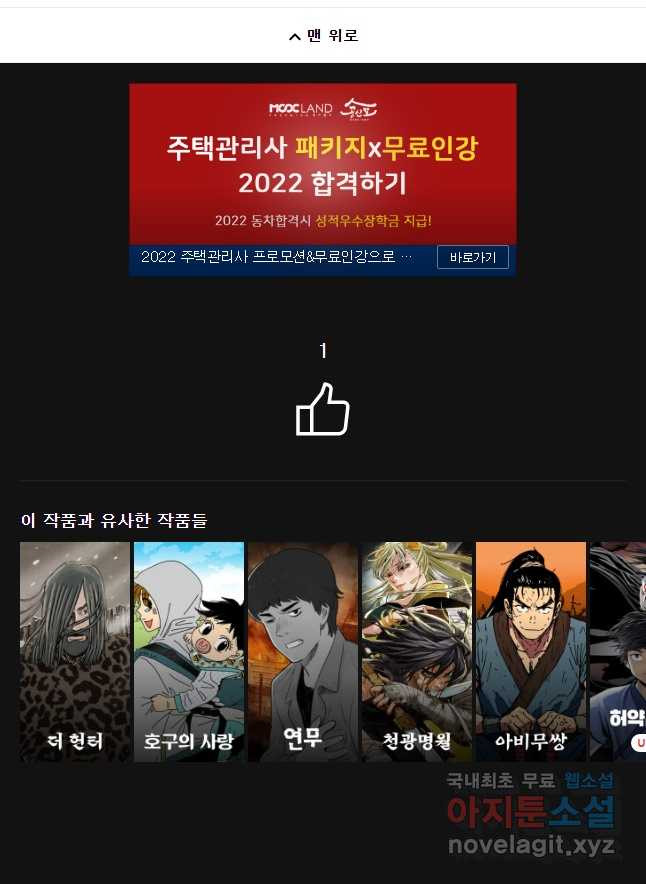The width and height of the screenshot is (646, 884).
Task: Open the 호구의 사랑 webtoon
Action: click(x=189, y=651)
